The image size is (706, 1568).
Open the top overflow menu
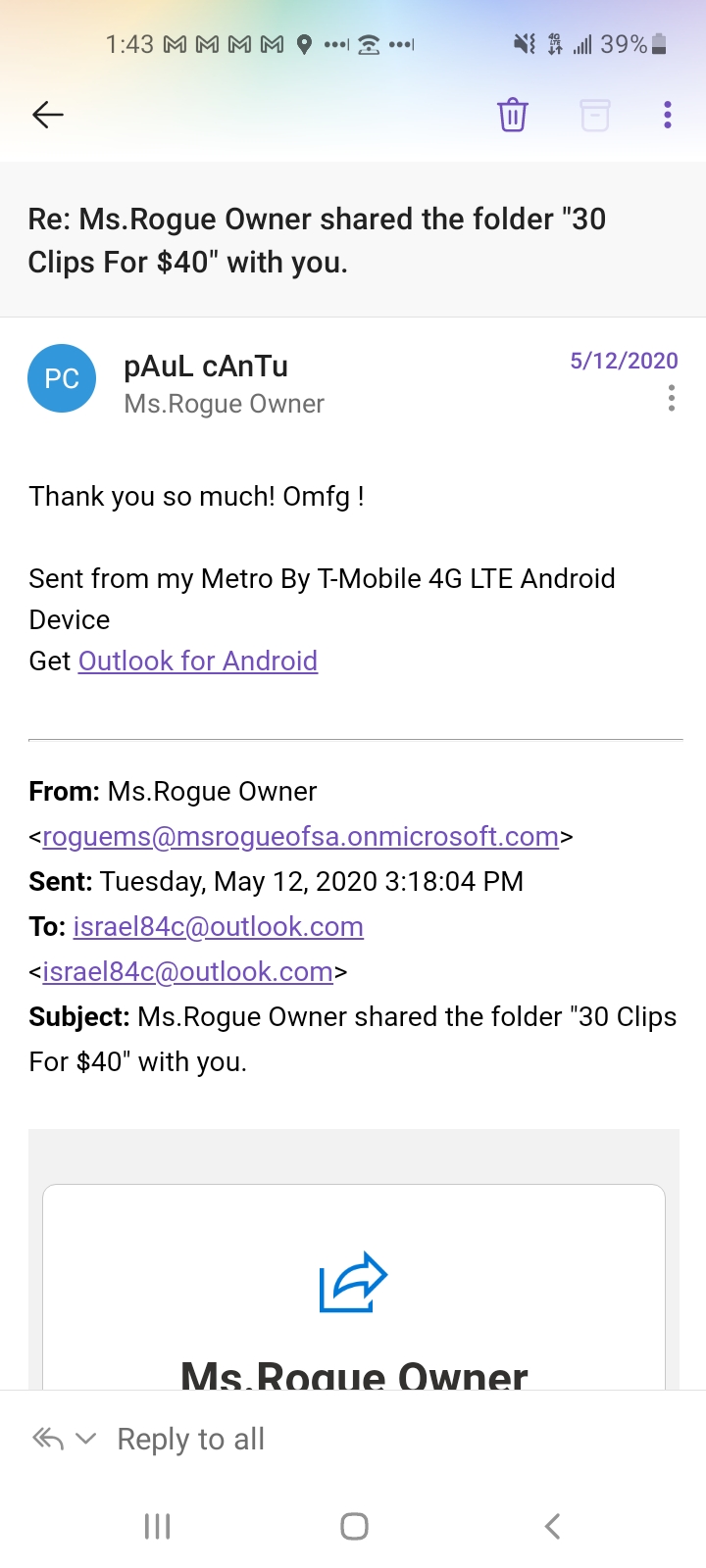point(668,115)
